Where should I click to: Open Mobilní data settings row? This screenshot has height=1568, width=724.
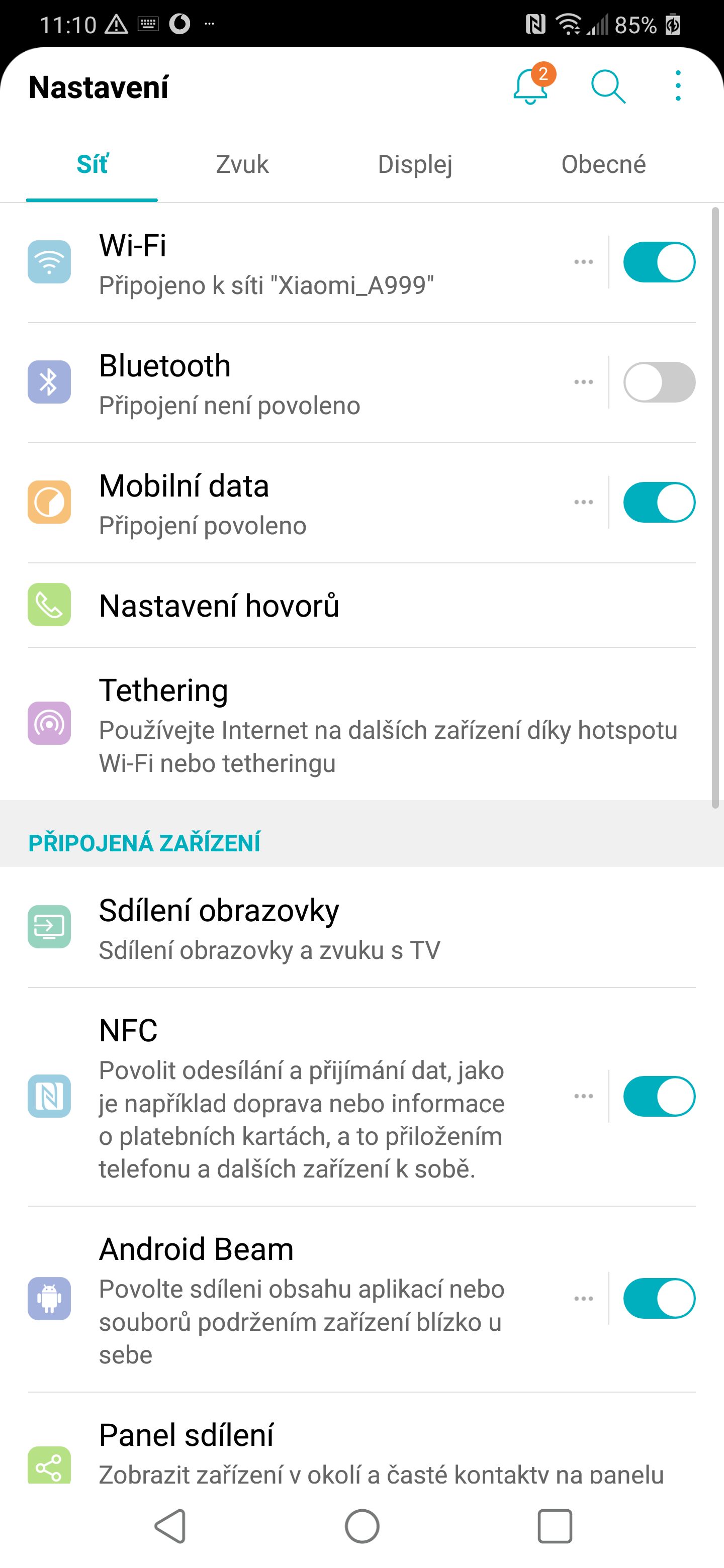tap(292, 502)
